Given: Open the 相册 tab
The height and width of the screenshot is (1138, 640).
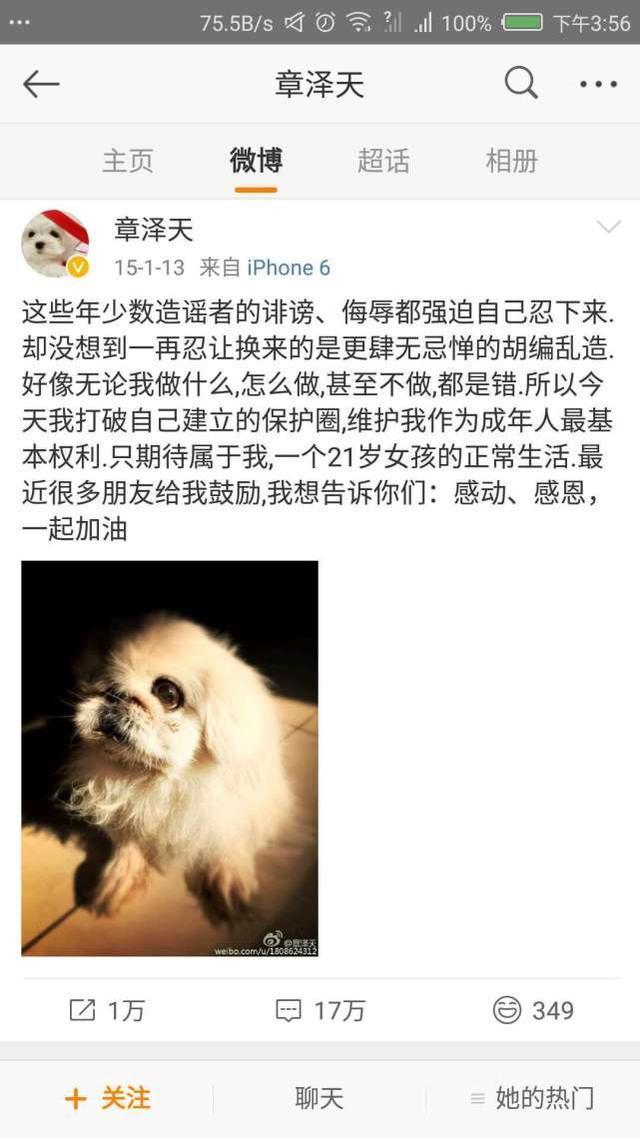Looking at the screenshot, I should click(x=511, y=160).
